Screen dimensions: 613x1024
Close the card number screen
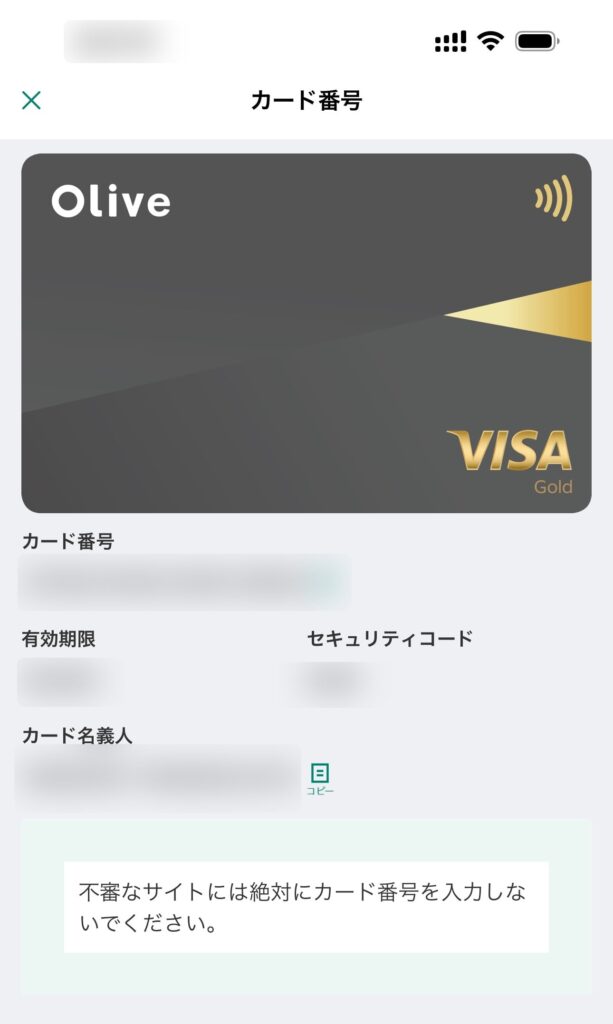pyautogui.click(x=31, y=100)
